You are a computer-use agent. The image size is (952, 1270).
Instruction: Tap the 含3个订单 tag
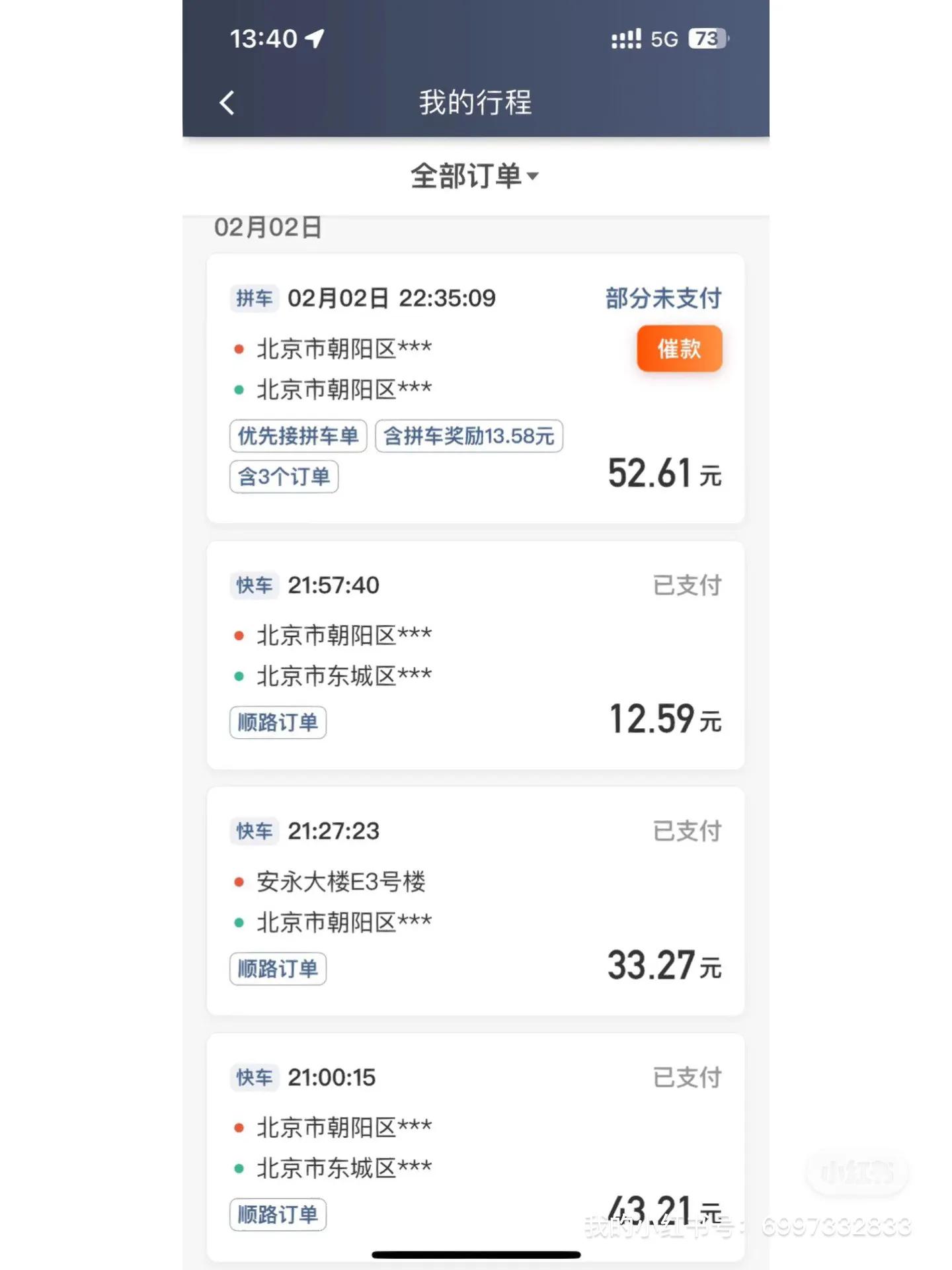click(284, 476)
